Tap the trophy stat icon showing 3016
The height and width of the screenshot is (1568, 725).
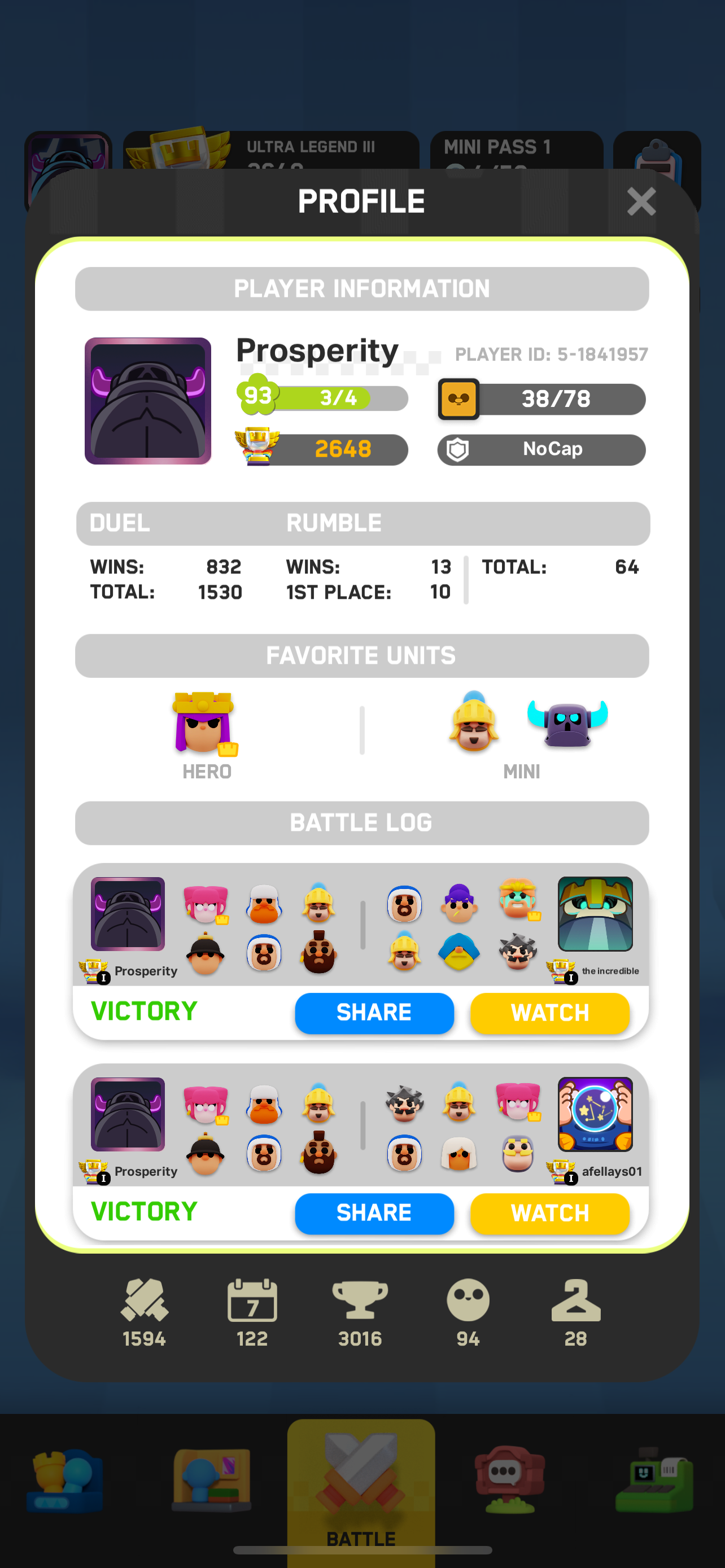click(x=360, y=1303)
